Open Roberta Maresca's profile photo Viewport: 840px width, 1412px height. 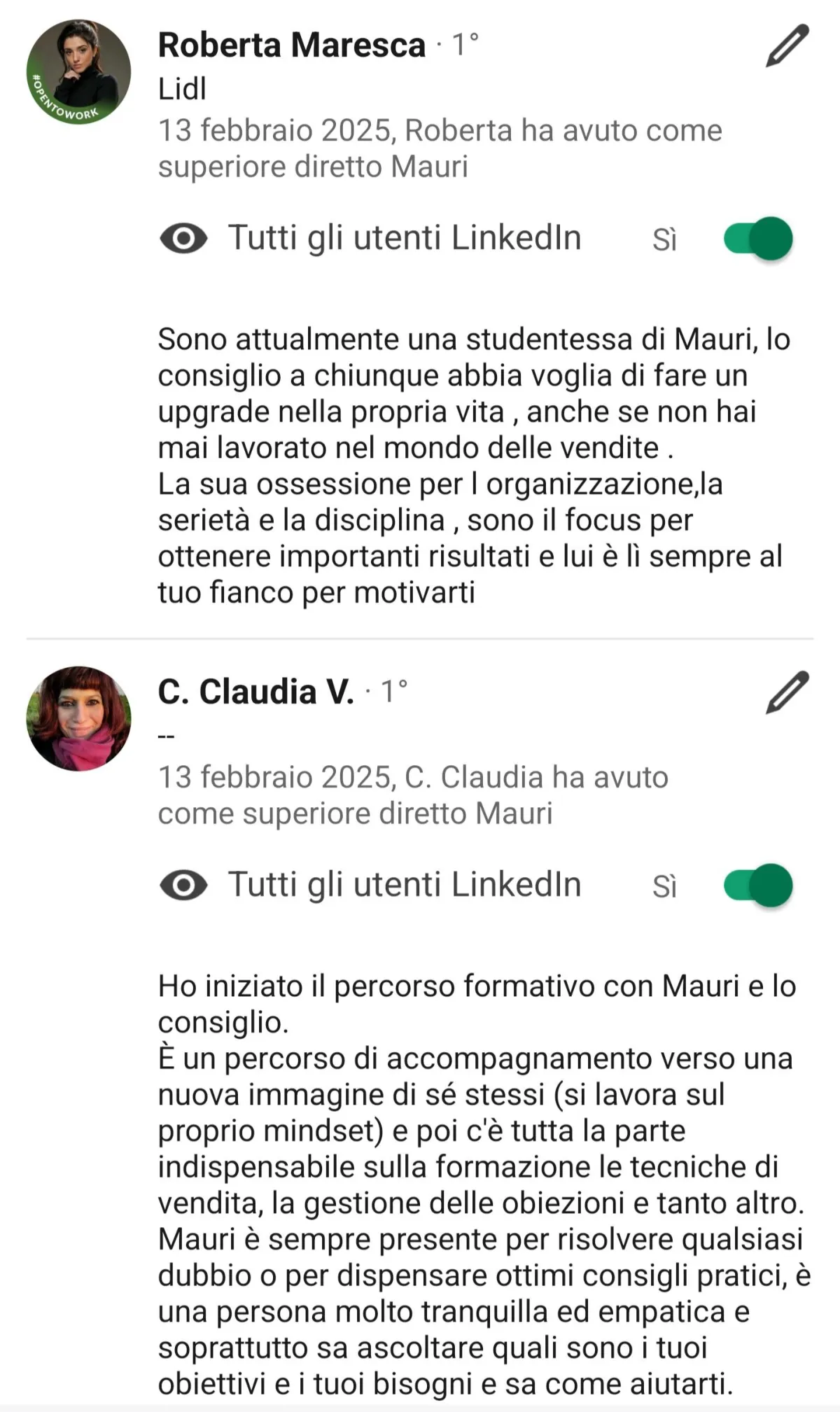[x=78, y=72]
